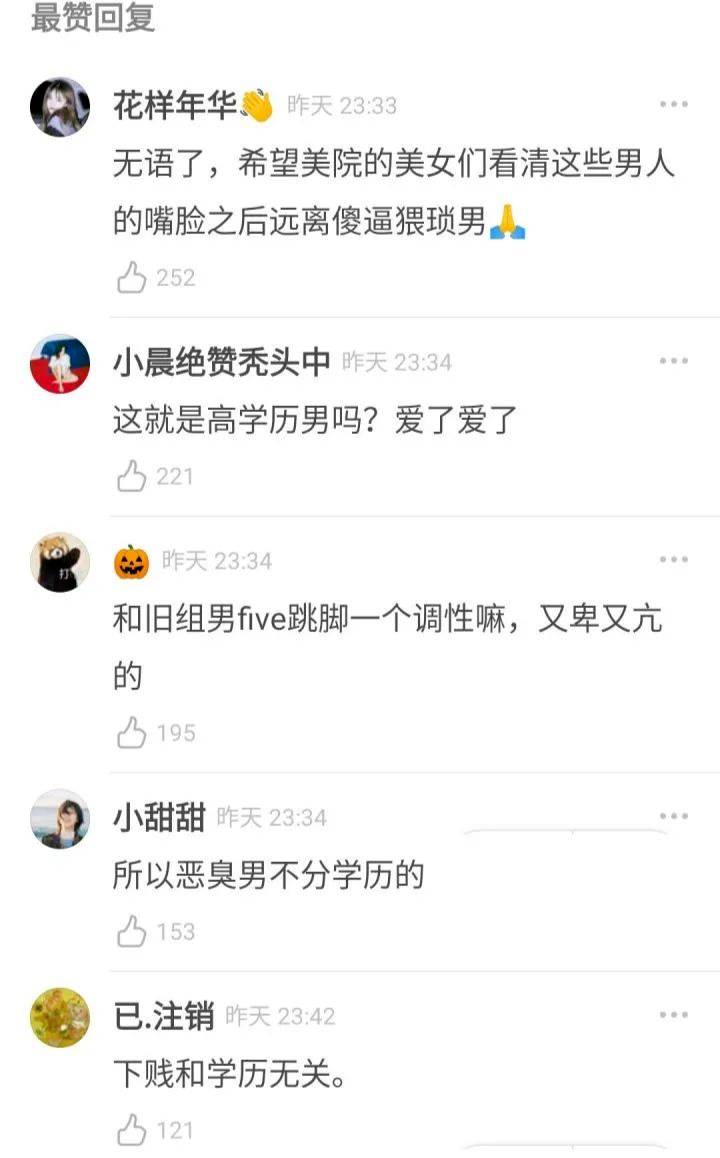Like the pumpkin user's comment with 195 likes
The height and width of the screenshot is (1158, 720).
132,733
